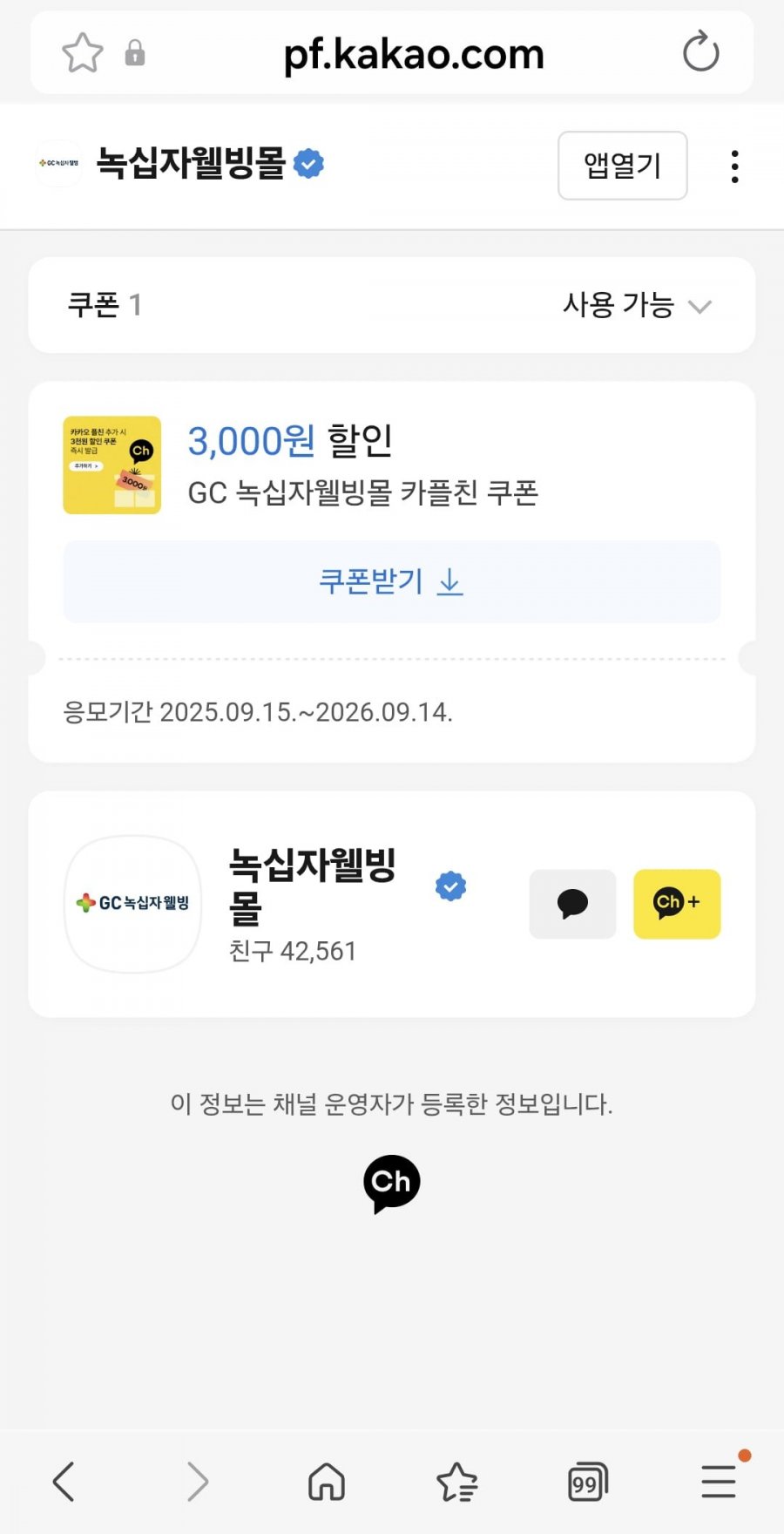Go to the browser home page
This screenshot has height=1534, width=784.
[x=327, y=1481]
